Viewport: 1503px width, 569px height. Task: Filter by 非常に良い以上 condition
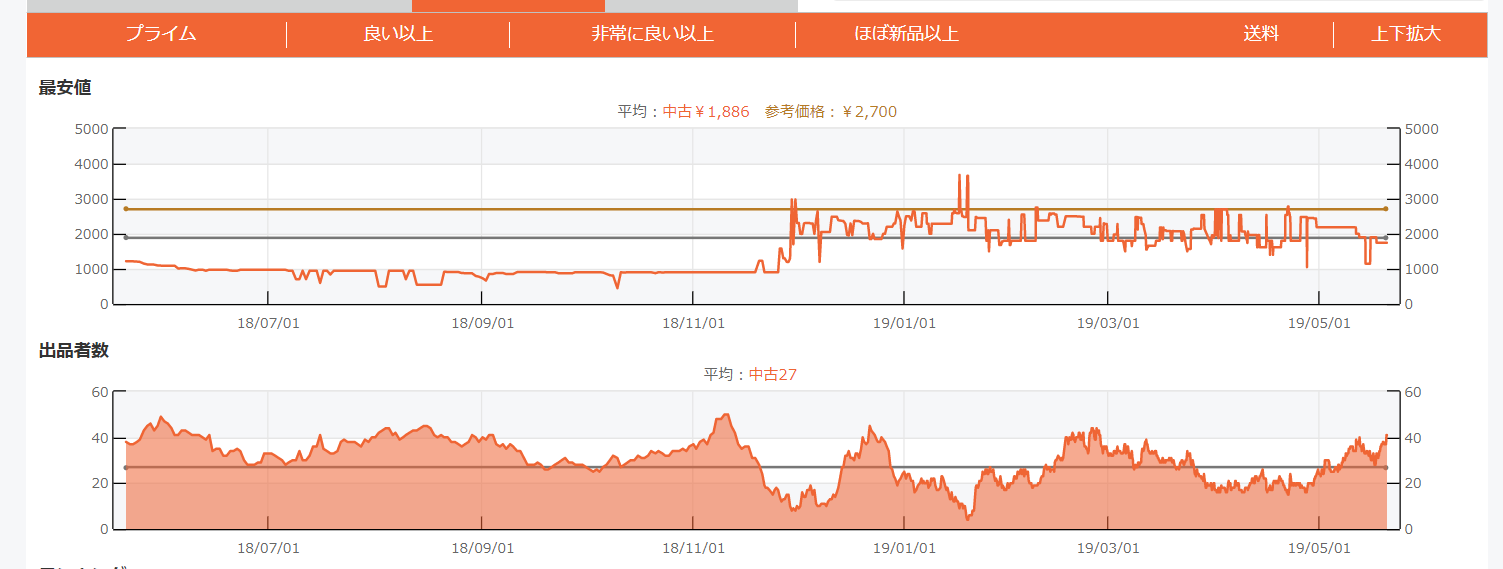652,34
